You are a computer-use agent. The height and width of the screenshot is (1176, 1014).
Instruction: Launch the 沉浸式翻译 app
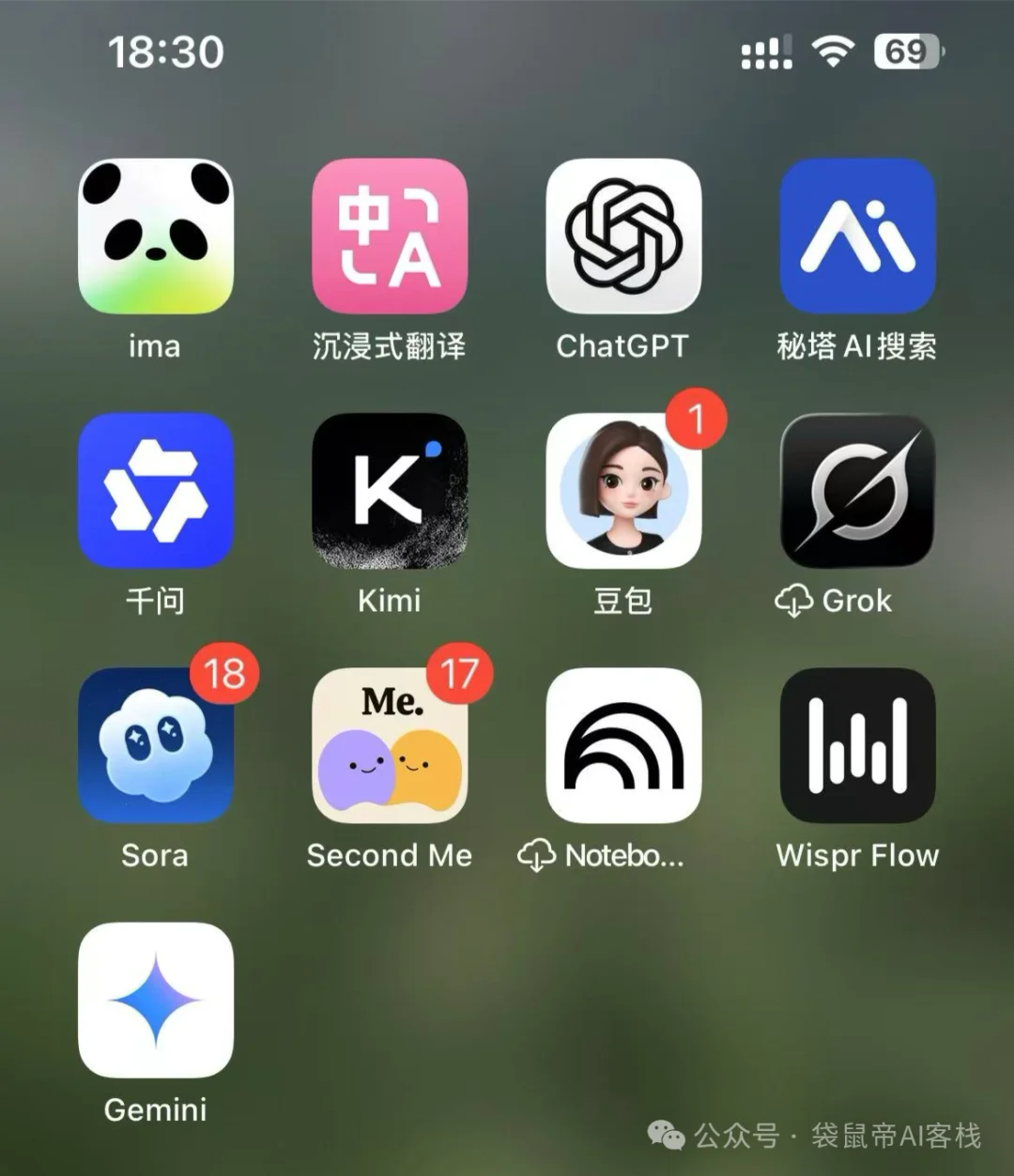coord(390,237)
